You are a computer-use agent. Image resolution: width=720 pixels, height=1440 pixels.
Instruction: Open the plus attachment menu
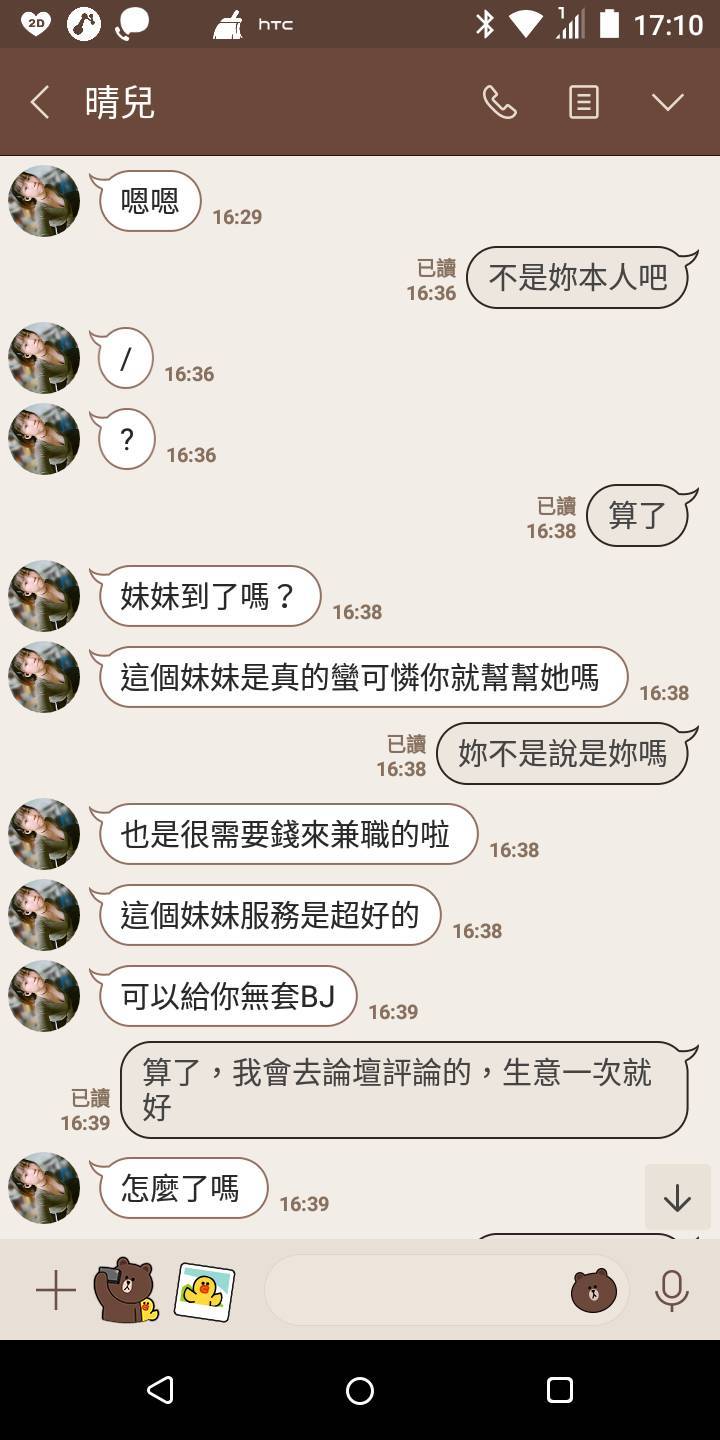pos(56,1290)
